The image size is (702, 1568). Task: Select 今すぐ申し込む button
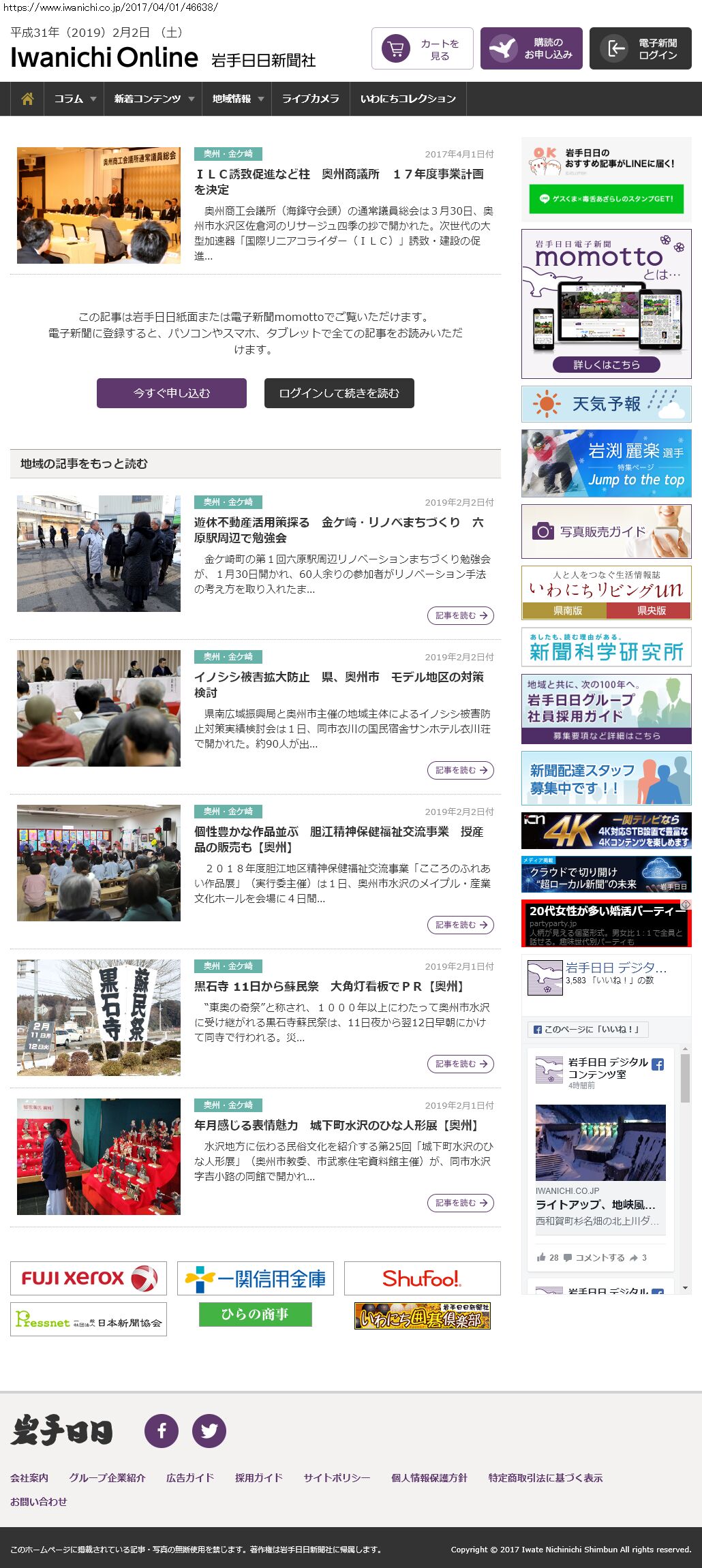(x=172, y=393)
